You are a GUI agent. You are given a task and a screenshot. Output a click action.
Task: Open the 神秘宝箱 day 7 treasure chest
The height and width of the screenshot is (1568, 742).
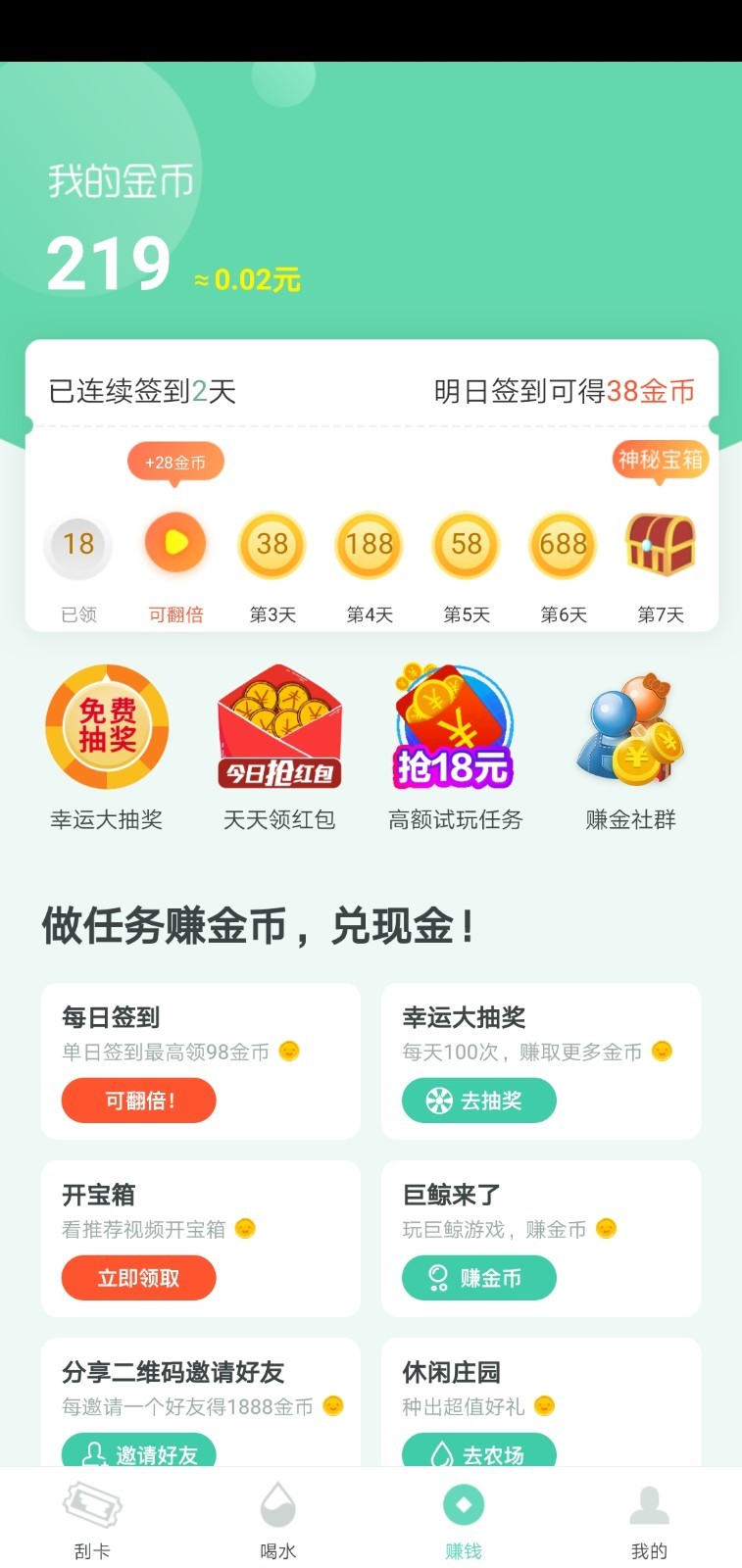[x=660, y=545]
